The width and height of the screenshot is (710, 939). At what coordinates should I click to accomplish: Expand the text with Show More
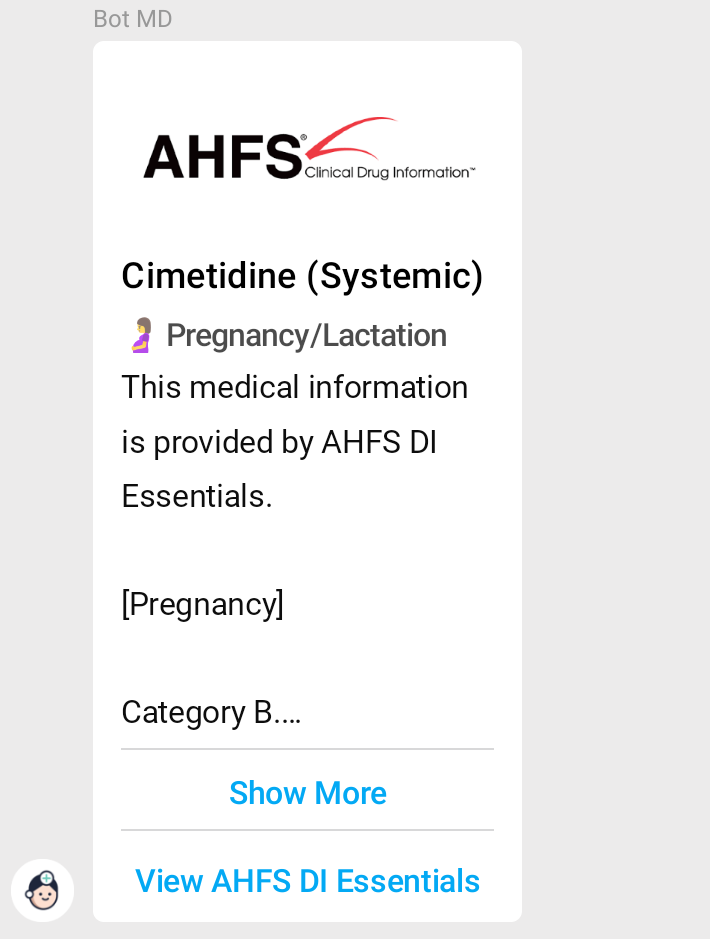click(x=307, y=793)
